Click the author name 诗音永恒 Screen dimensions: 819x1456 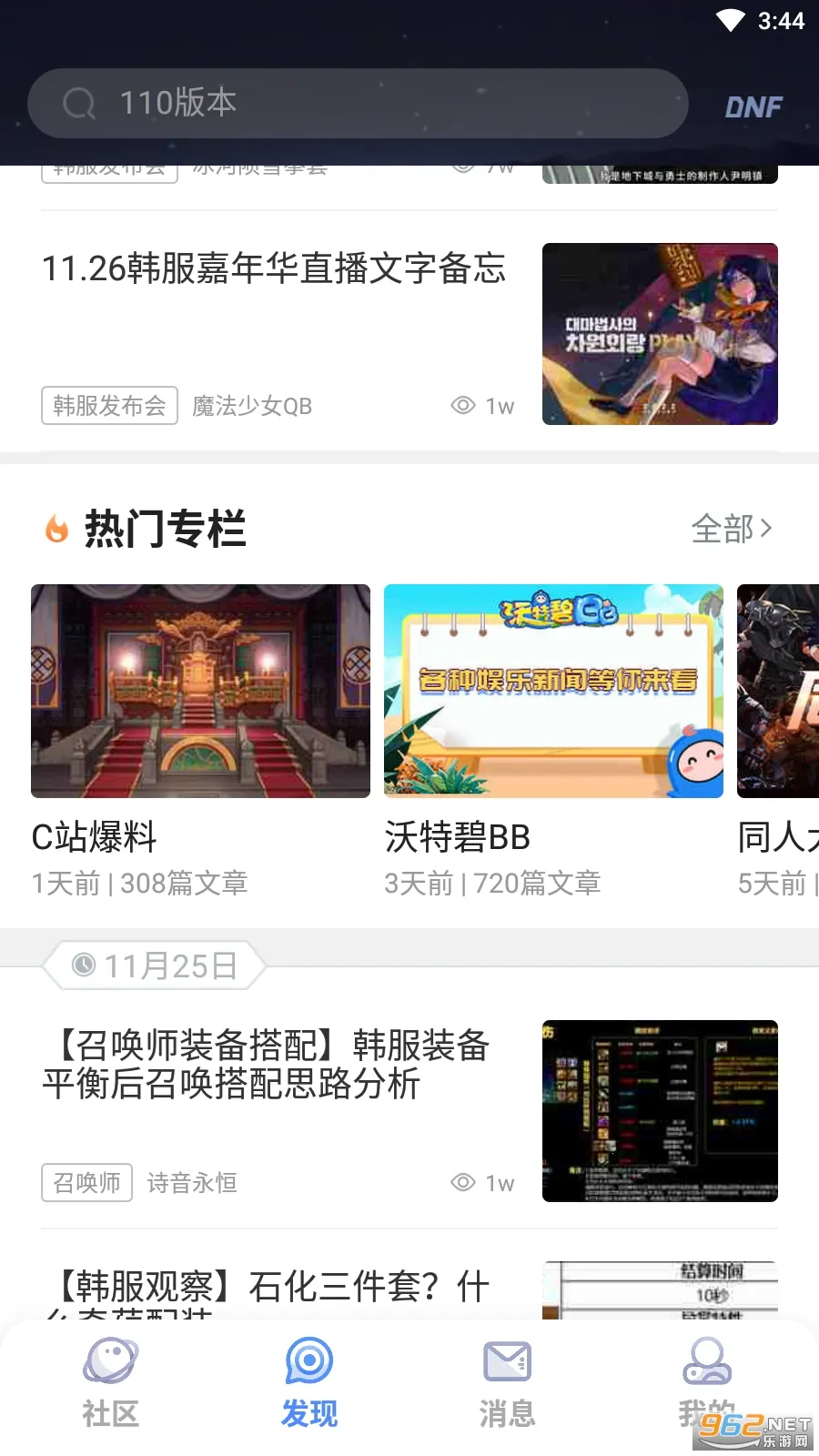192,1182
